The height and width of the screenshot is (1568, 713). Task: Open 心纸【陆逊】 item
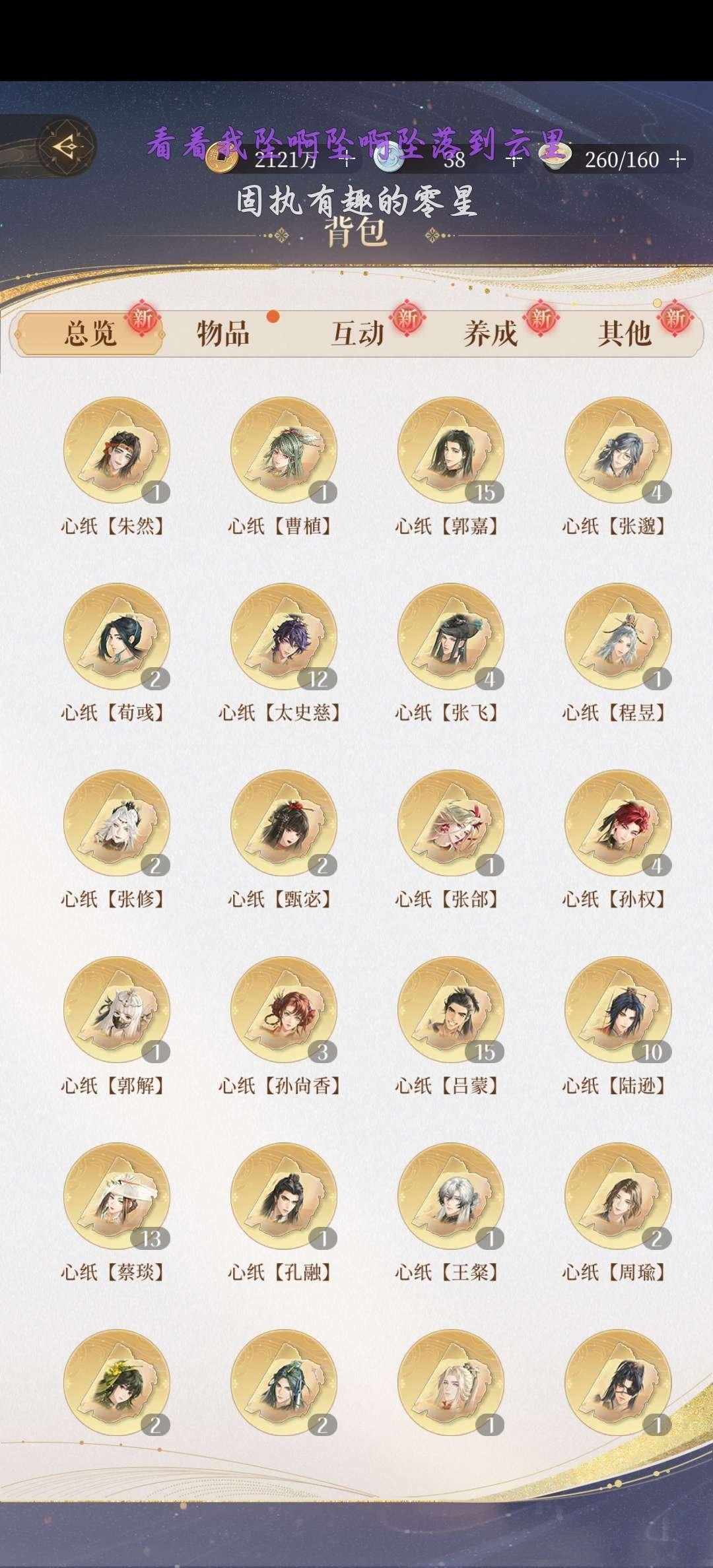click(618, 1010)
